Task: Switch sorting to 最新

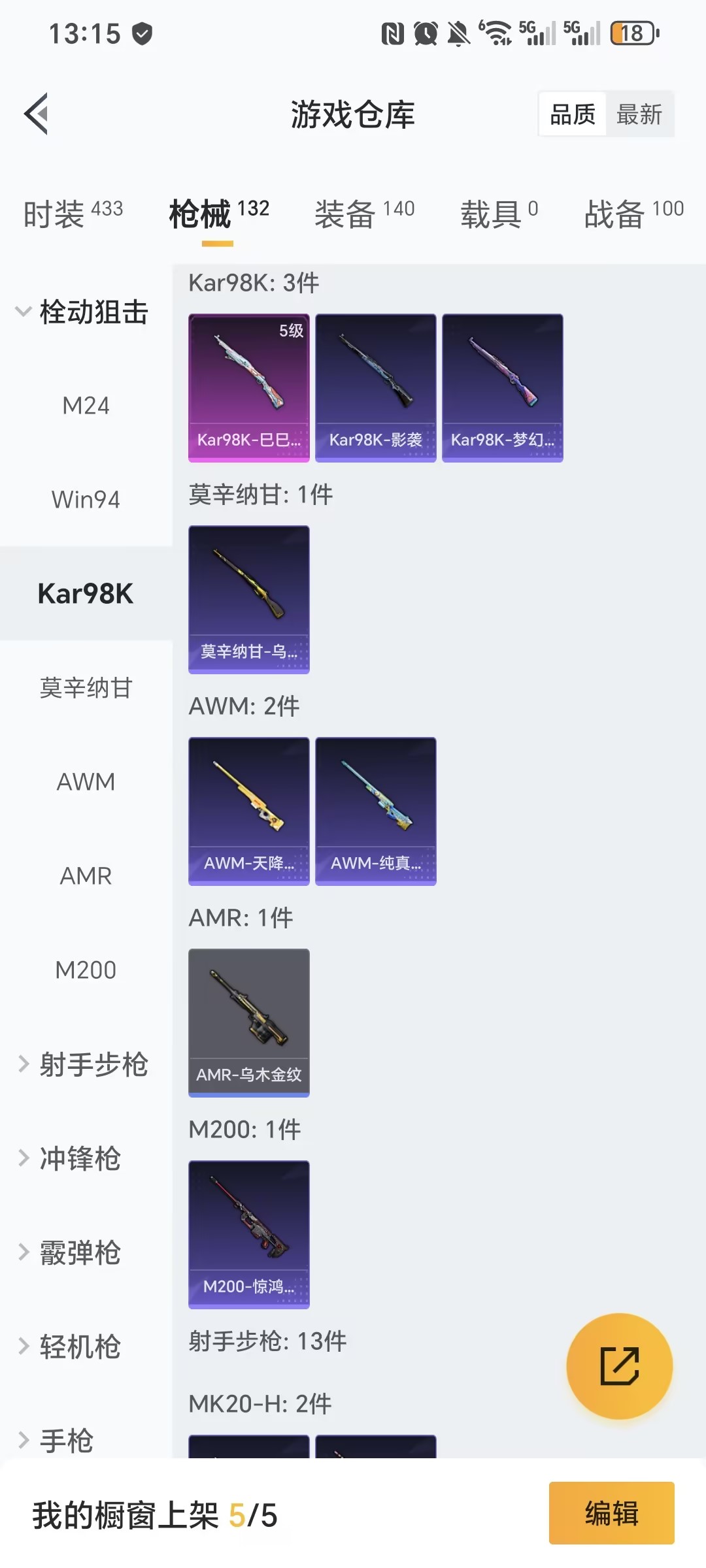Action: pyautogui.click(x=641, y=114)
